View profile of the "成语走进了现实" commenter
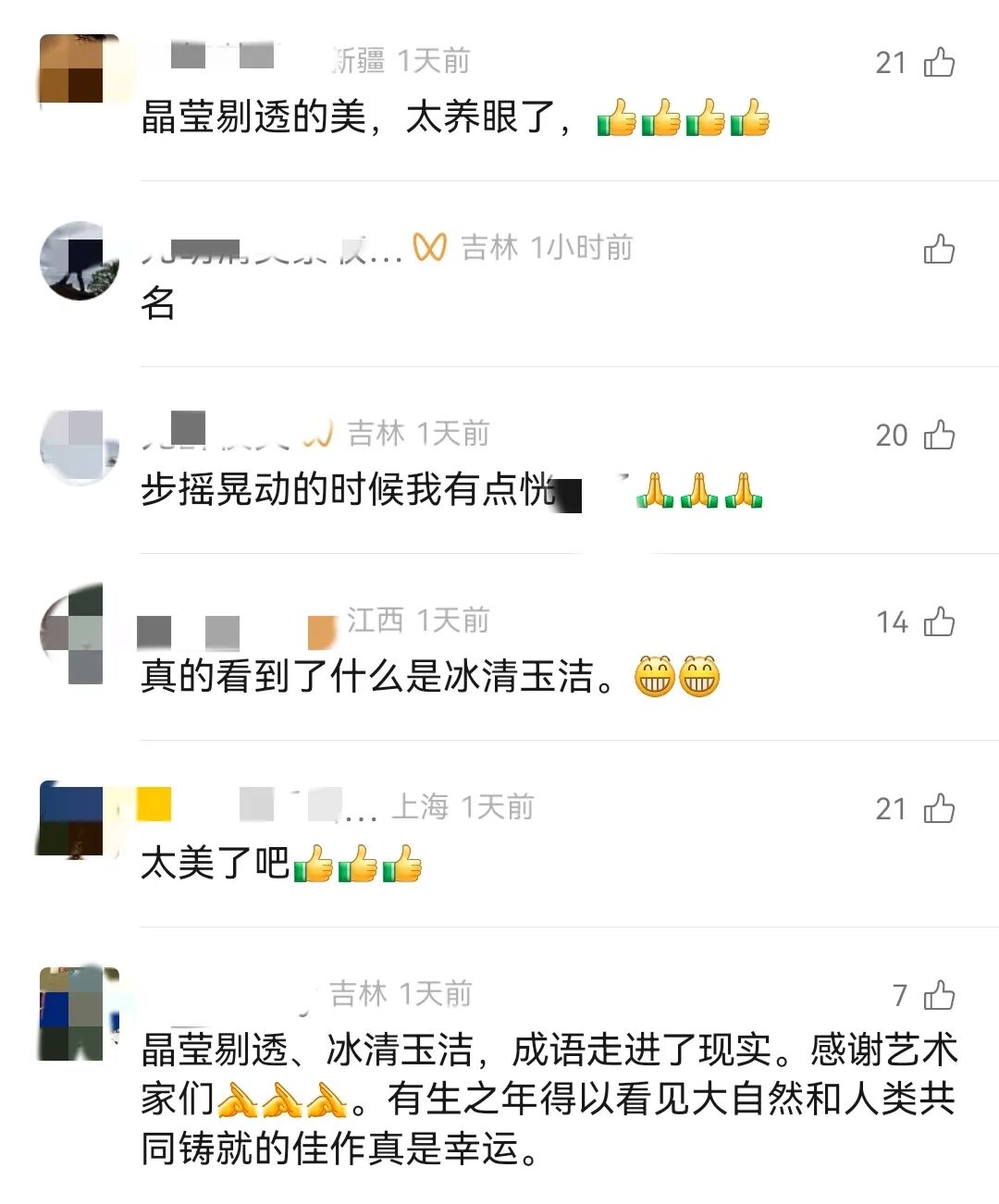999x1204 pixels. tap(80, 1013)
